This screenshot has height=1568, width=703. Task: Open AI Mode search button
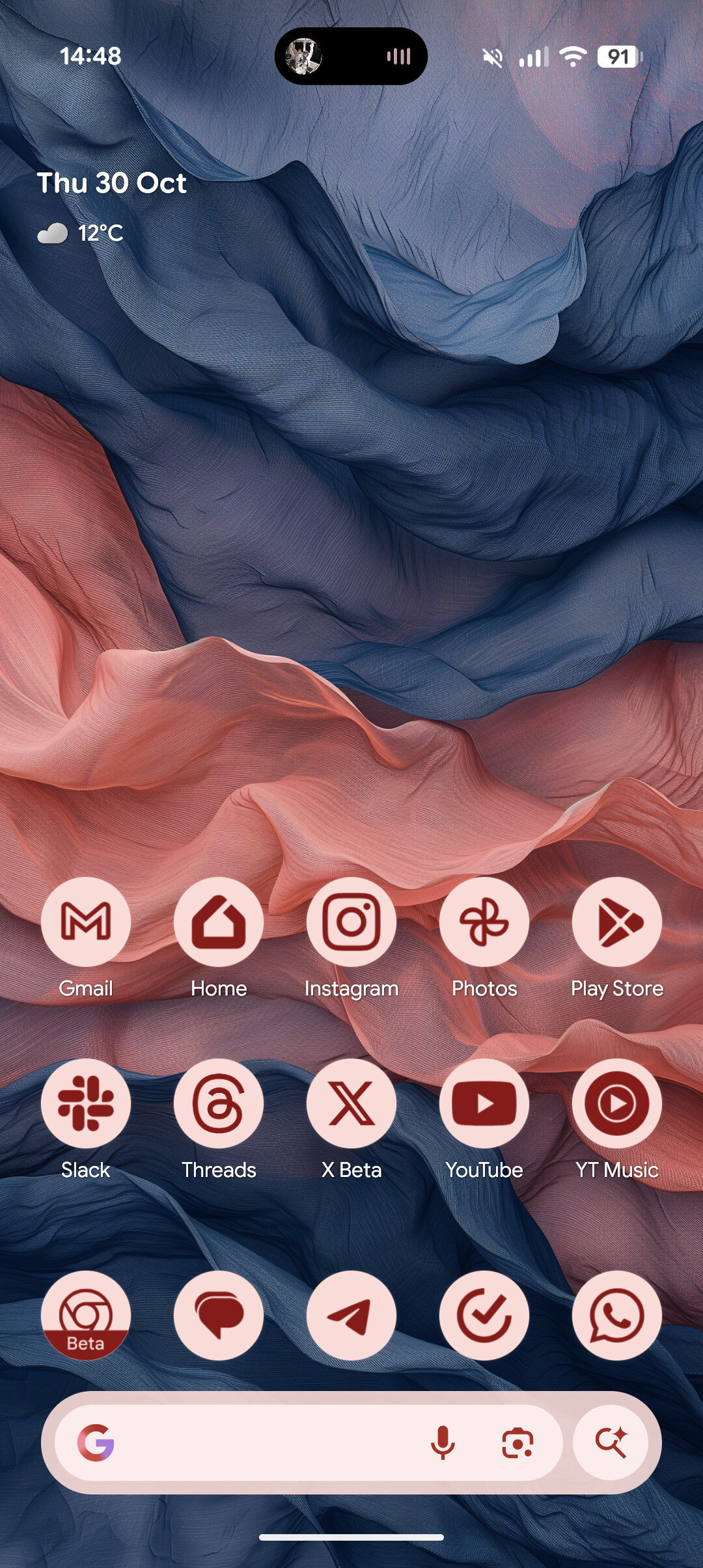point(611,1442)
